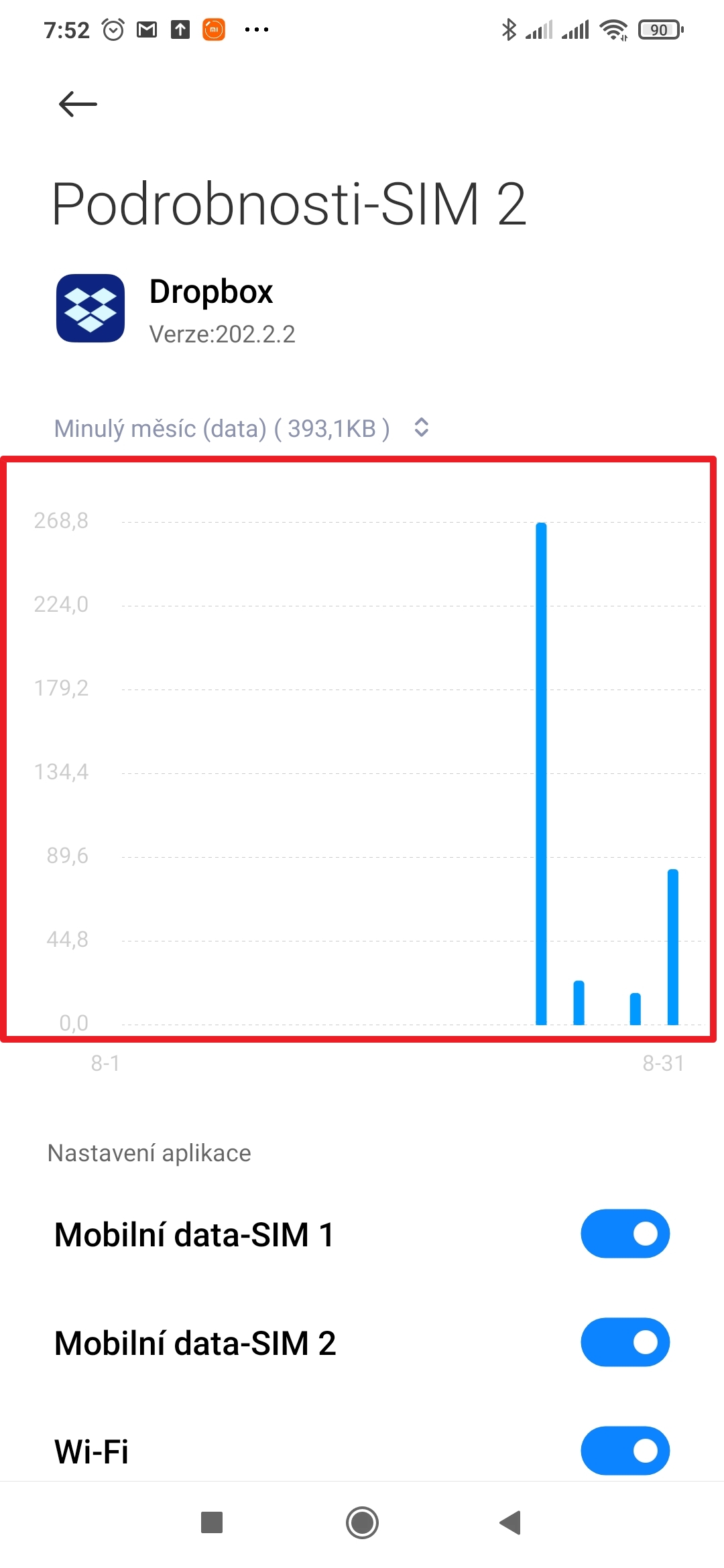This screenshot has width=724, height=1568.
Task: Open the Minulý měsíc (data) period dropdown
Action: (241, 428)
